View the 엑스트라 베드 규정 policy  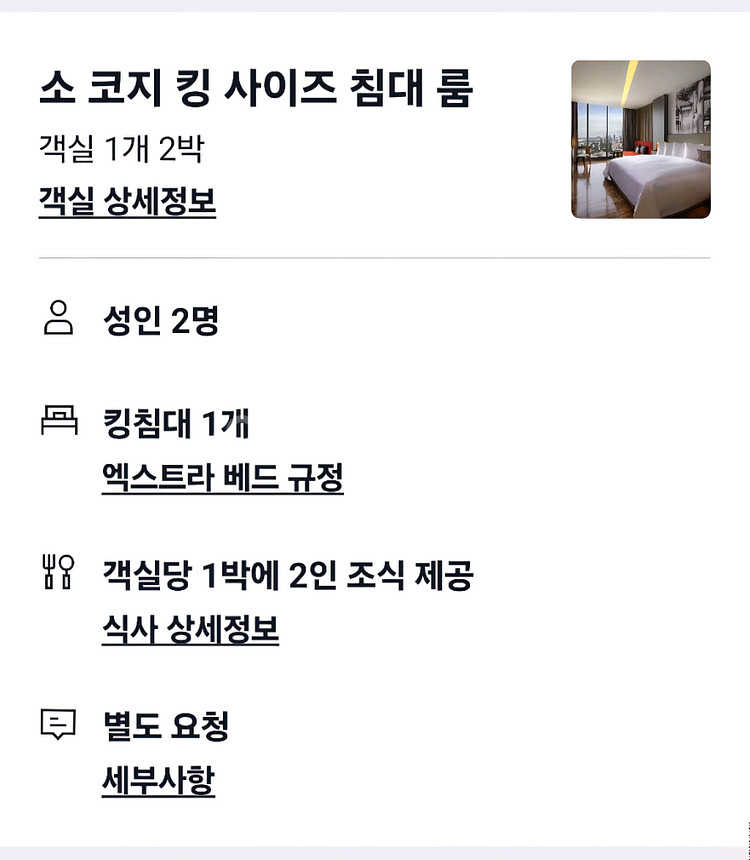coord(222,478)
